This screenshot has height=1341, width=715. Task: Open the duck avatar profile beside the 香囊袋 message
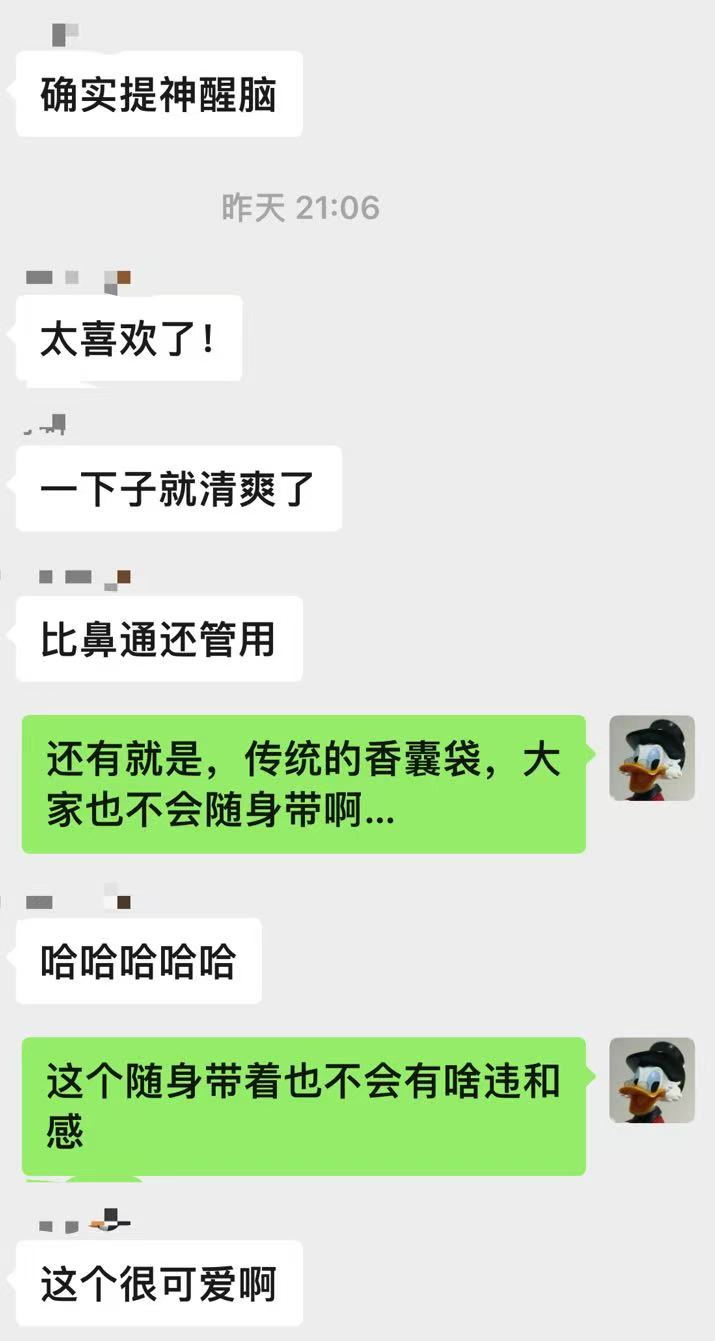tap(652, 758)
